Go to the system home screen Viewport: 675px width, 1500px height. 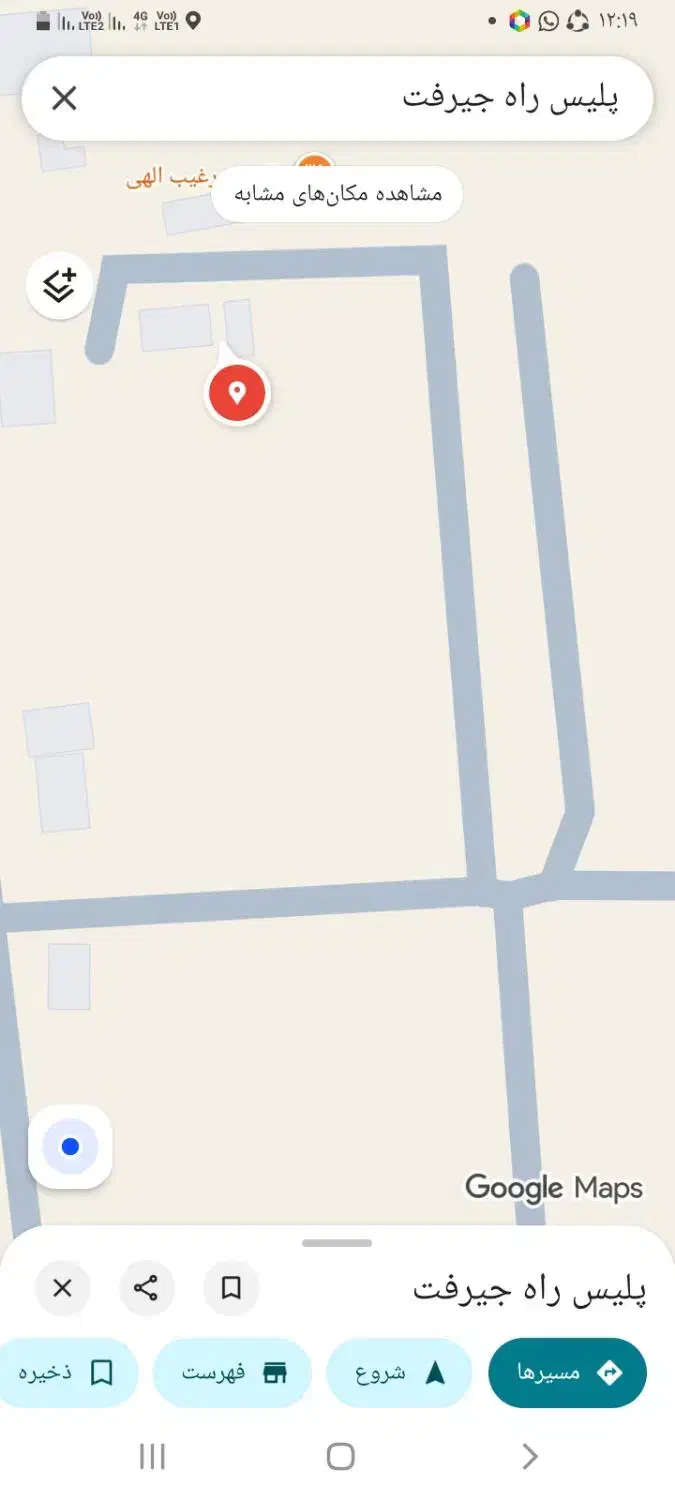pyautogui.click(x=340, y=1457)
